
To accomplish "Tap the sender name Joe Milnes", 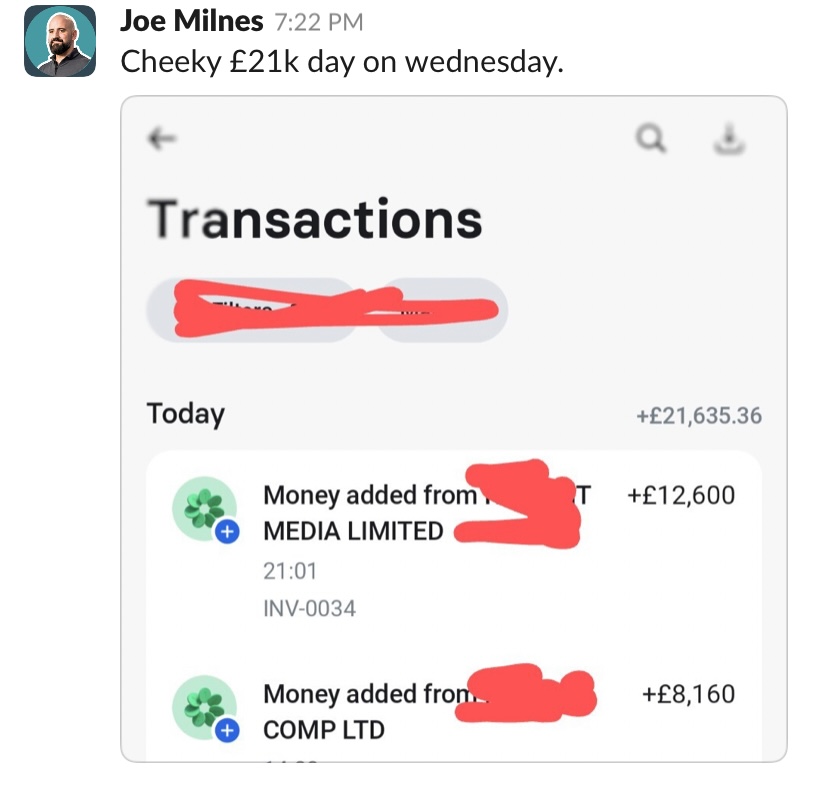I will click(192, 21).
